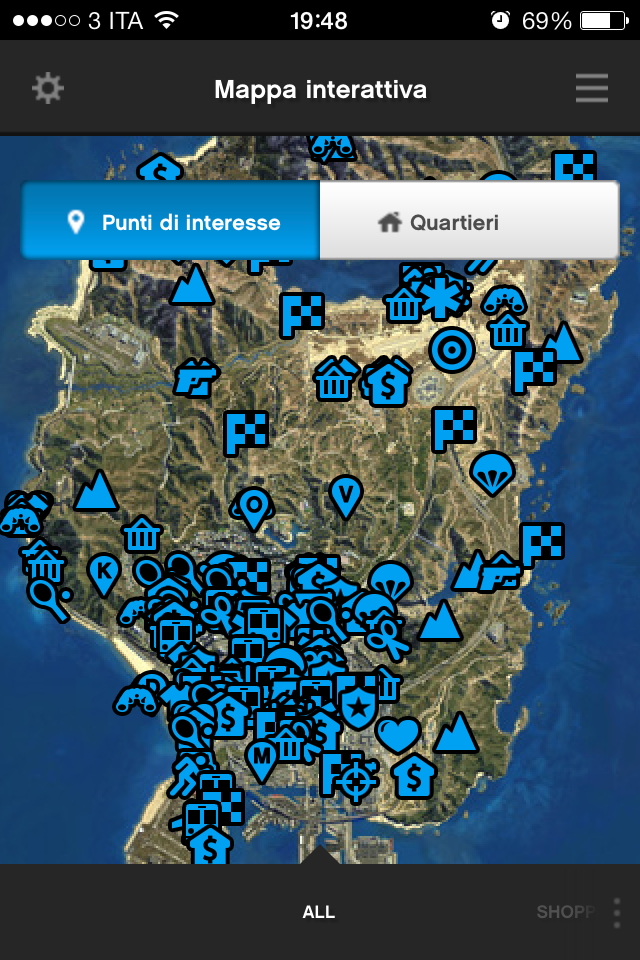Viewport: 640px width, 960px height.
Task: Select the Punti di interesse tab
Action: 171,222
